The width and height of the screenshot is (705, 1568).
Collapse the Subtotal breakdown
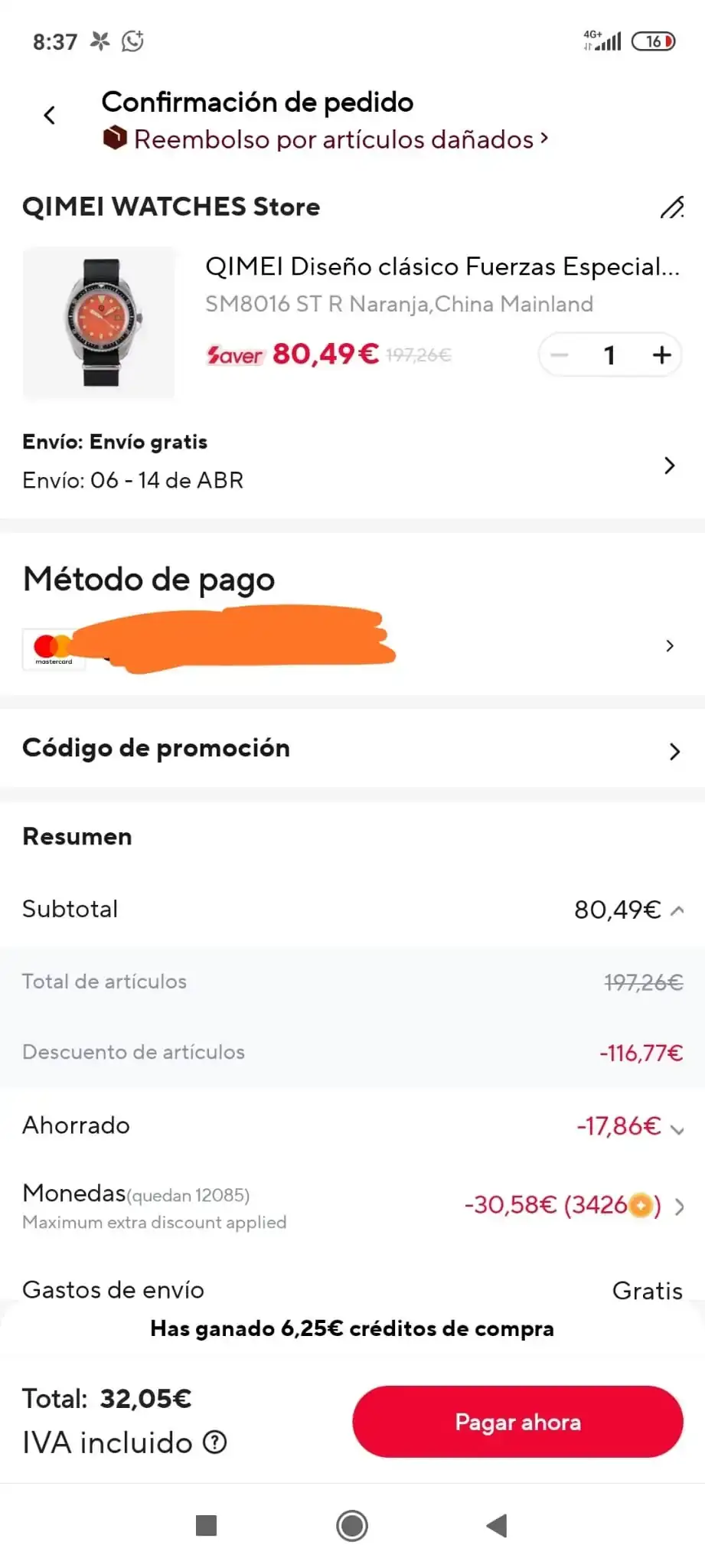tap(677, 910)
